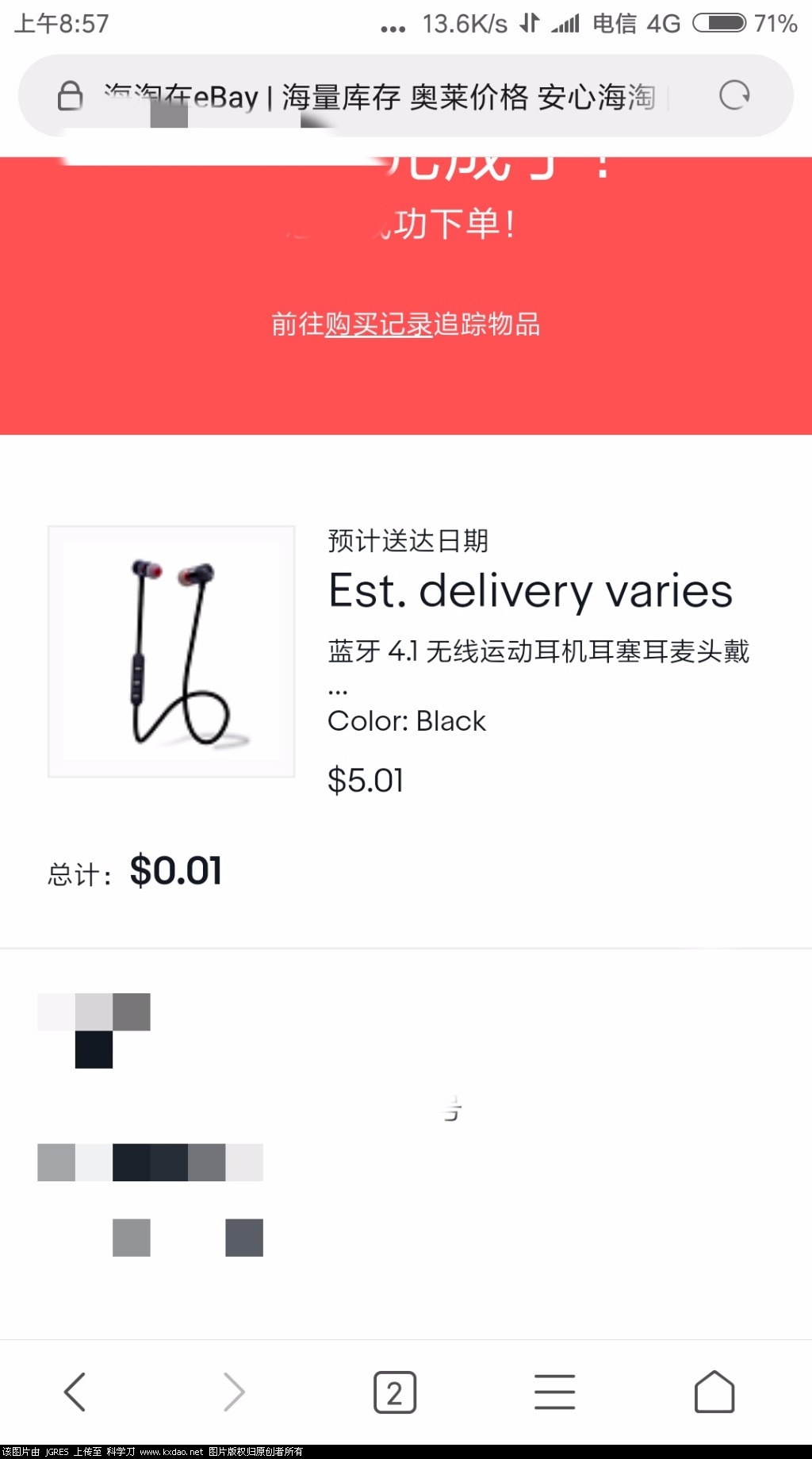Viewport: 812px width, 1459px height.
Task: Go to the browser home page
Action: [x=714, y=1392]
